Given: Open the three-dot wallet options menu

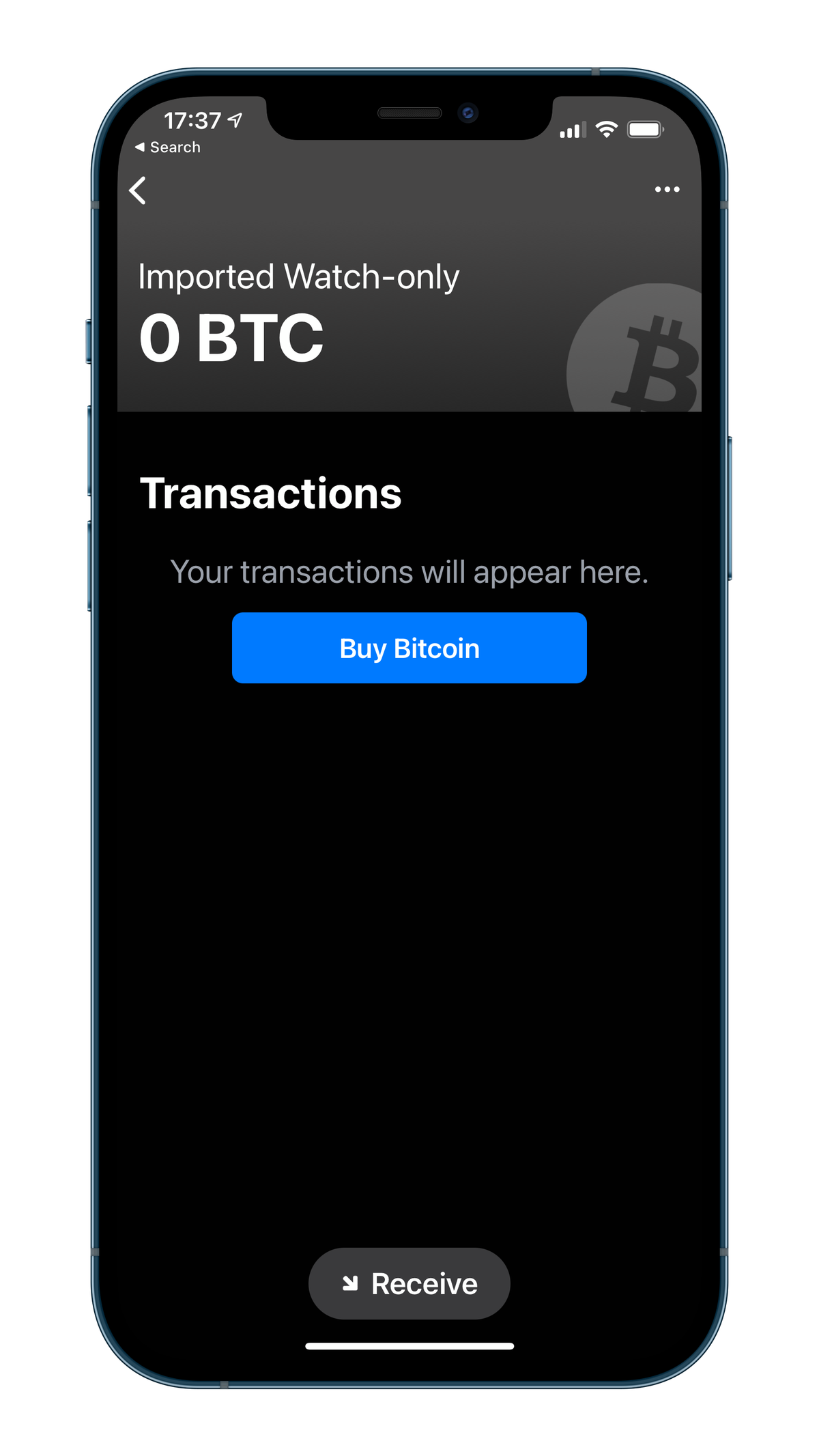Looking at the screenshot, I should 667,190.
